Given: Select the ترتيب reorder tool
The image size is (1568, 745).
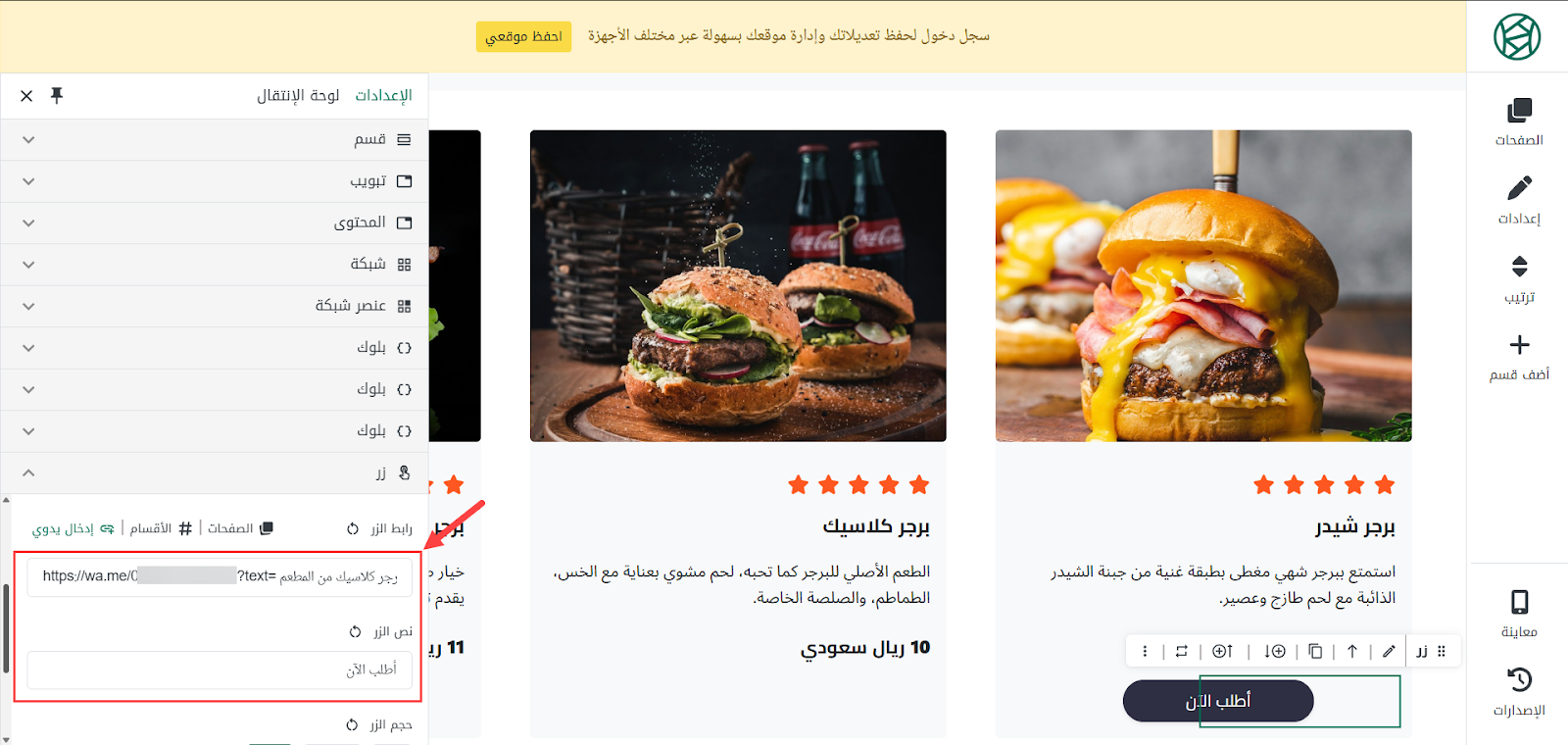Looking at the screenshot, I should click(1519, 278).
